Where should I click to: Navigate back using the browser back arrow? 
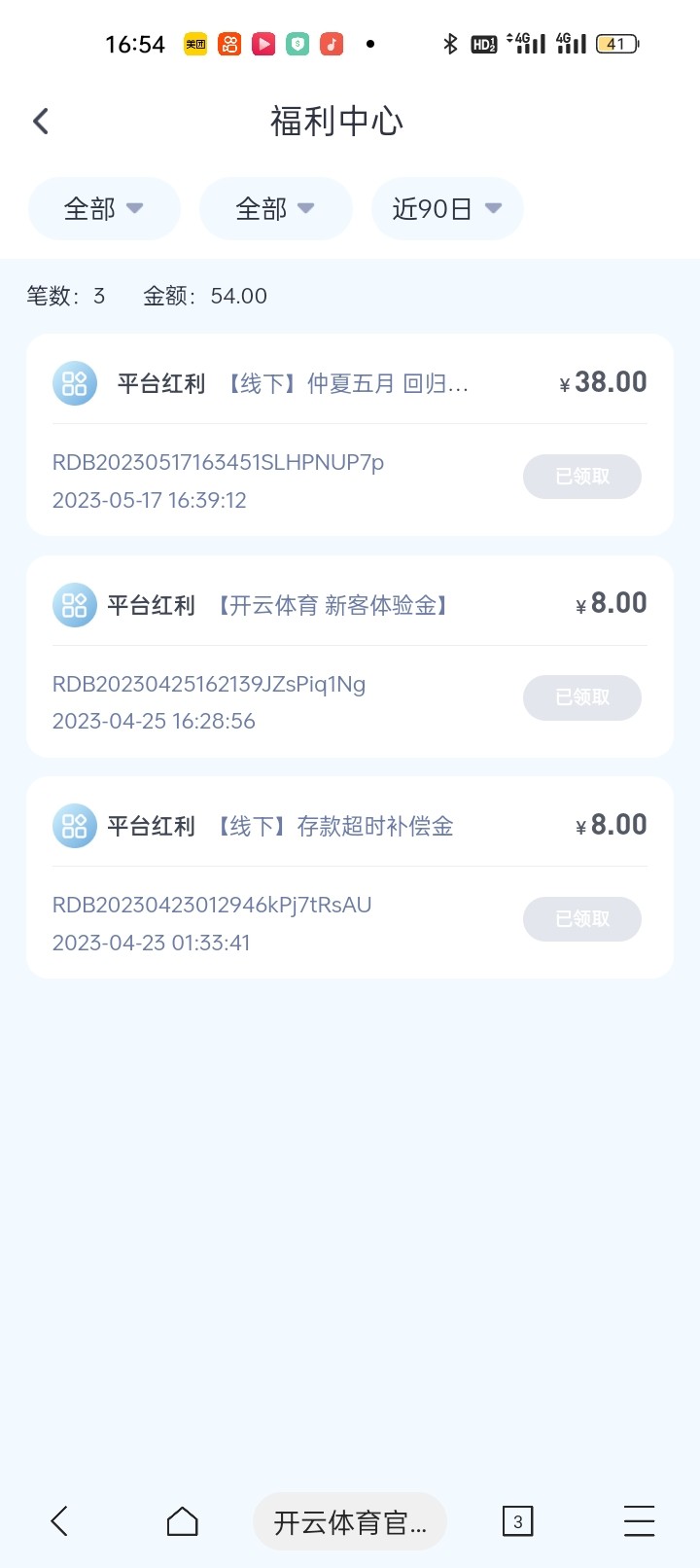59,1521
